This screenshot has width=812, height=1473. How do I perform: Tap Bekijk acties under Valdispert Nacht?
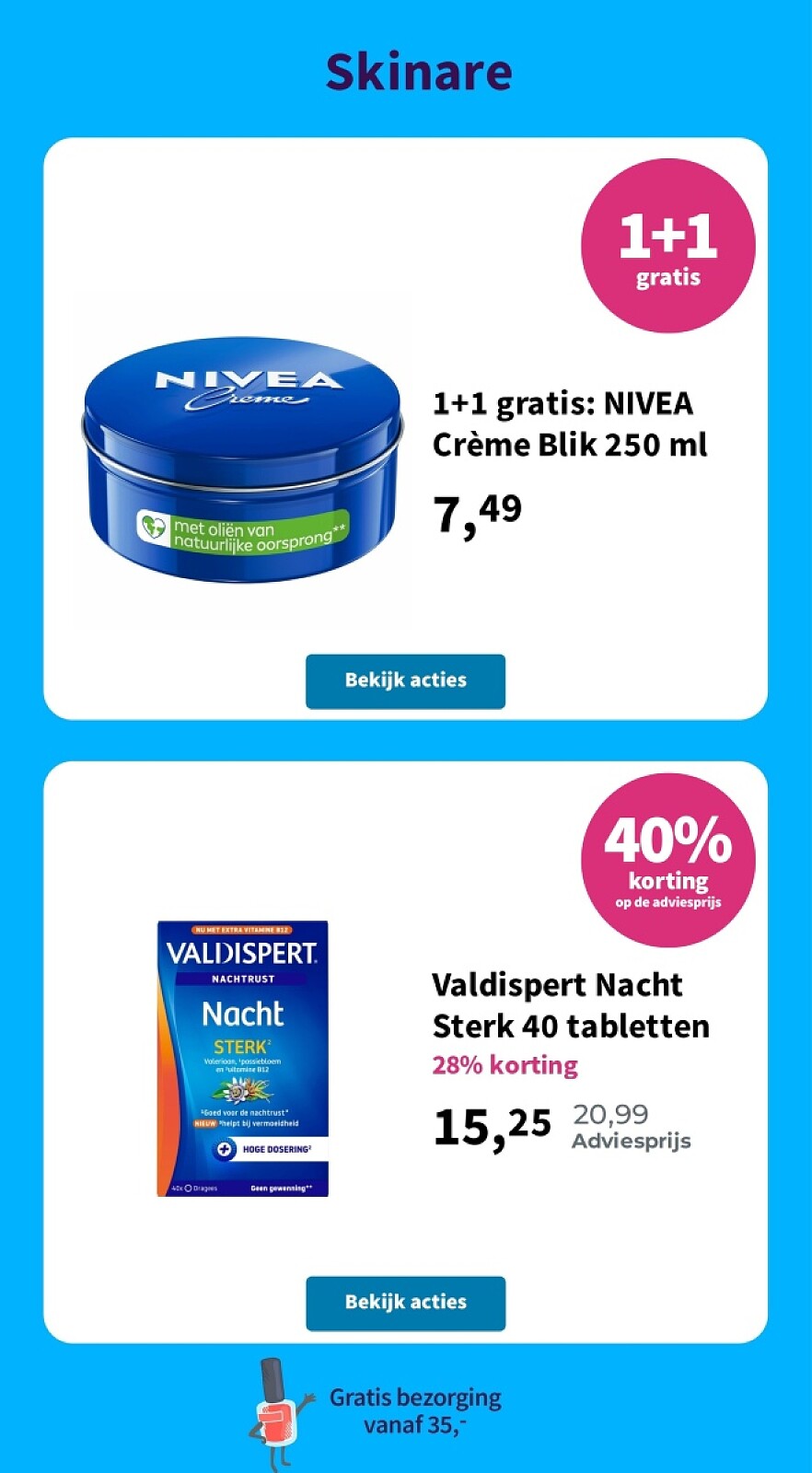pos(405,1303)
